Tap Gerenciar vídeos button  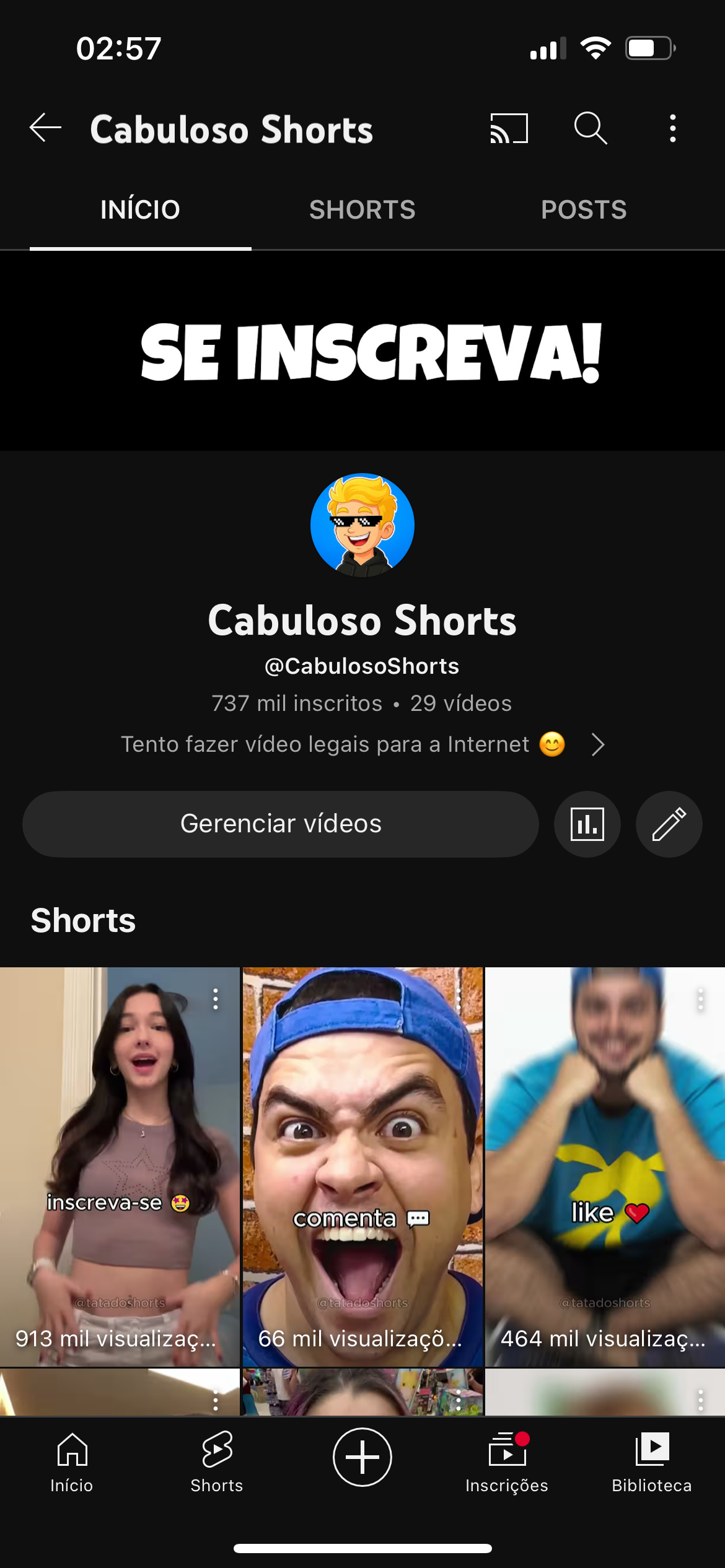281,824
